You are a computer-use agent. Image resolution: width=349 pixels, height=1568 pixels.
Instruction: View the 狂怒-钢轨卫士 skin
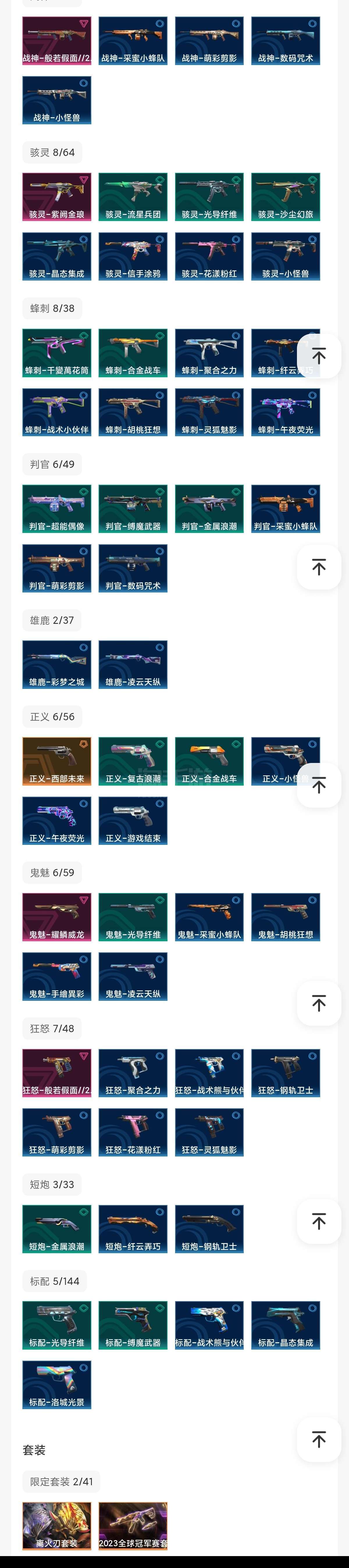(x=285, y=1073)
